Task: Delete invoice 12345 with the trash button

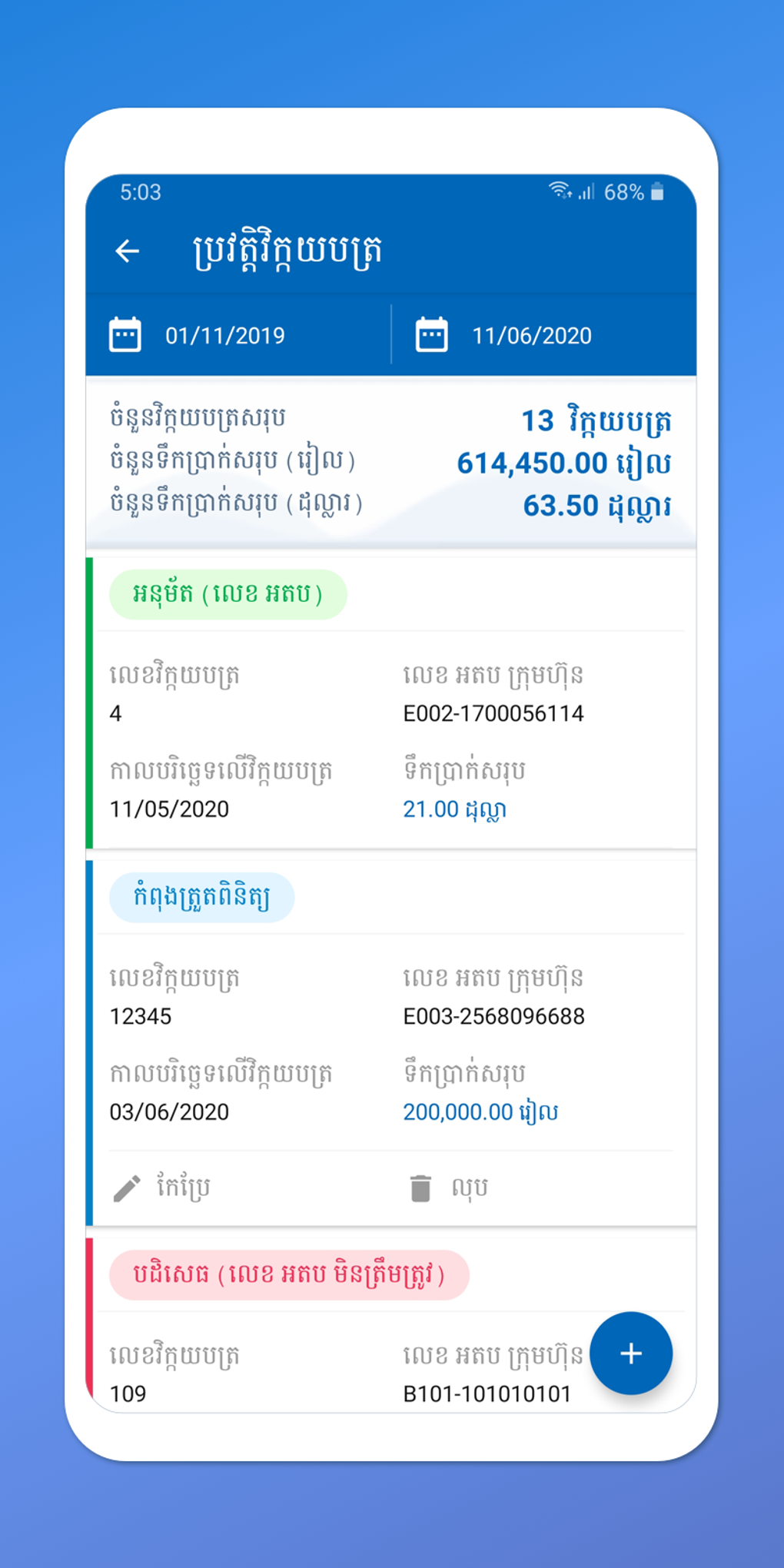Action: [x=450, y=1188]
